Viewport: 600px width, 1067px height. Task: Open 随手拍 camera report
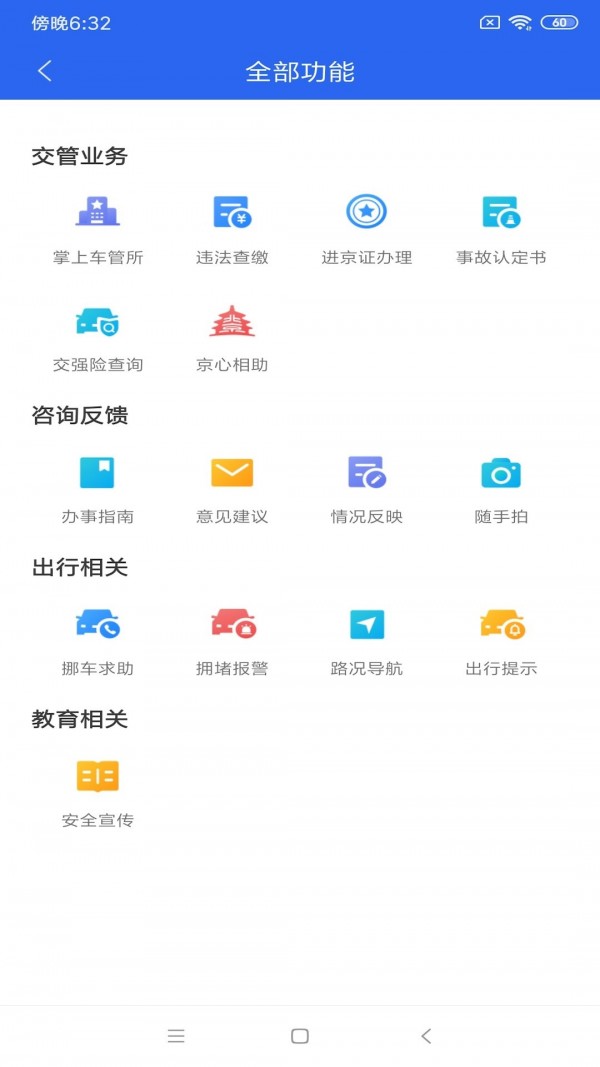tap(501, 488)
